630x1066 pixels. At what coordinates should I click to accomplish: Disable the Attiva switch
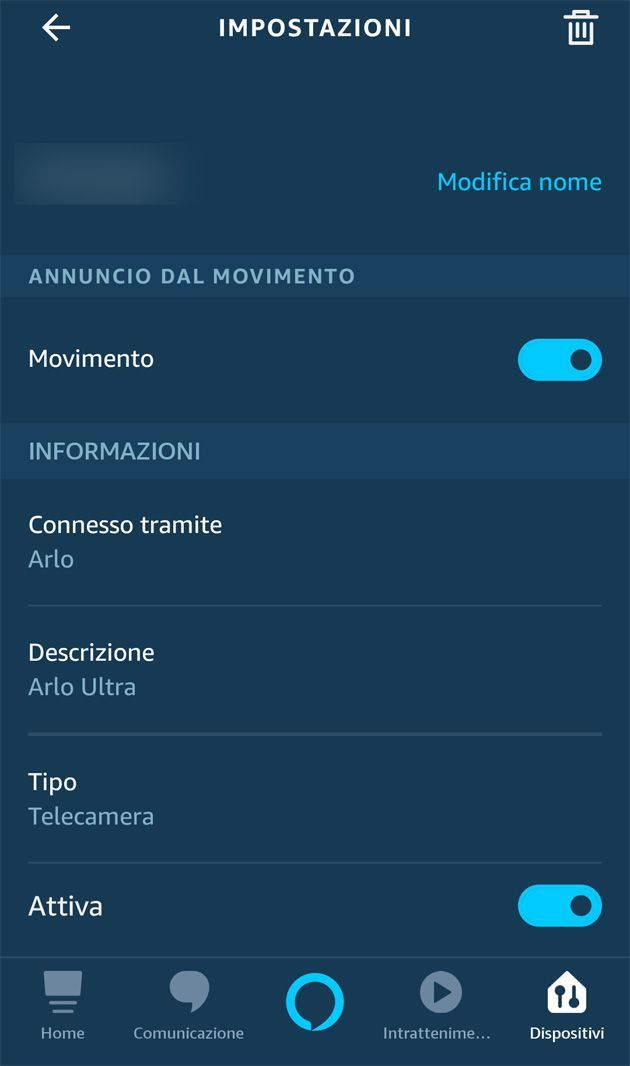559,906
